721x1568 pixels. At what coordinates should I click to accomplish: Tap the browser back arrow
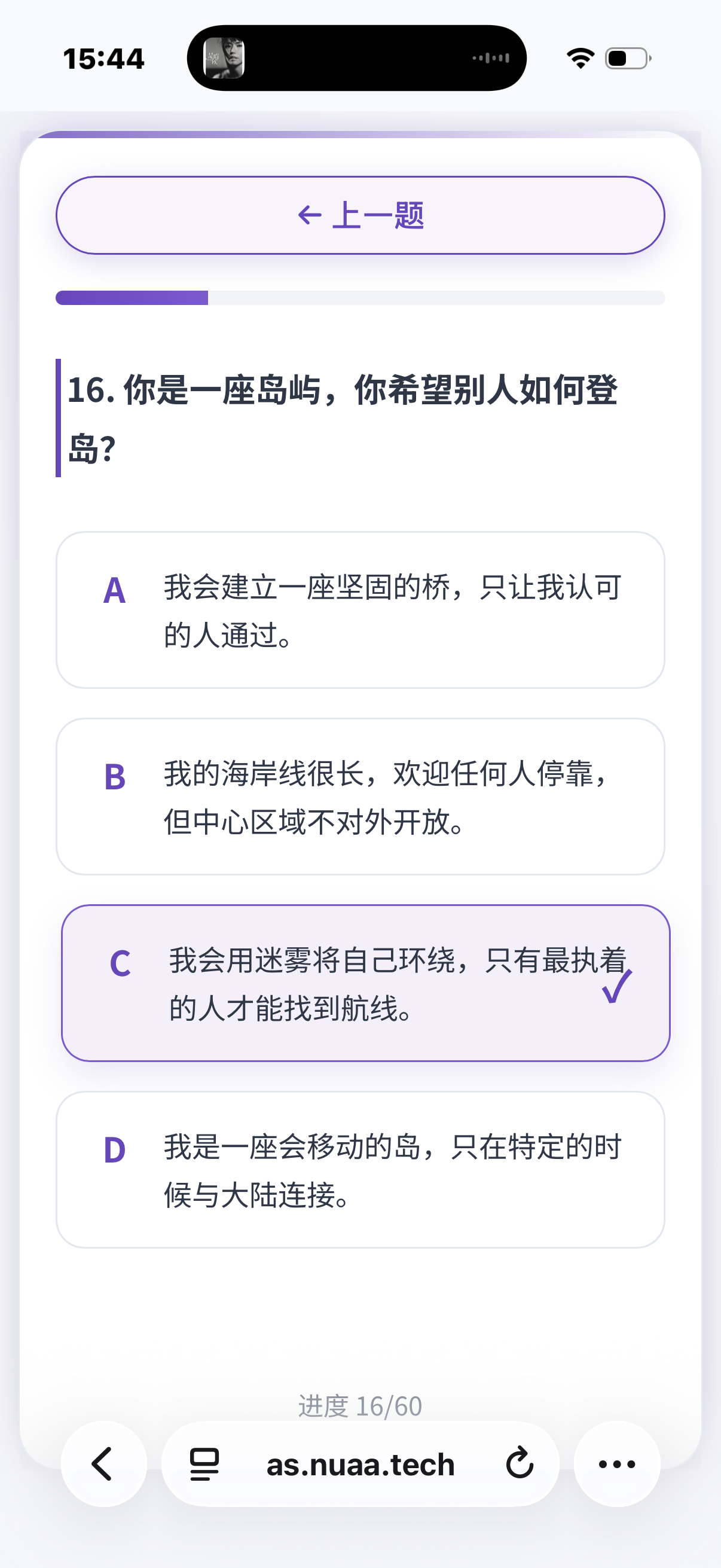(x=103, y=1463)
